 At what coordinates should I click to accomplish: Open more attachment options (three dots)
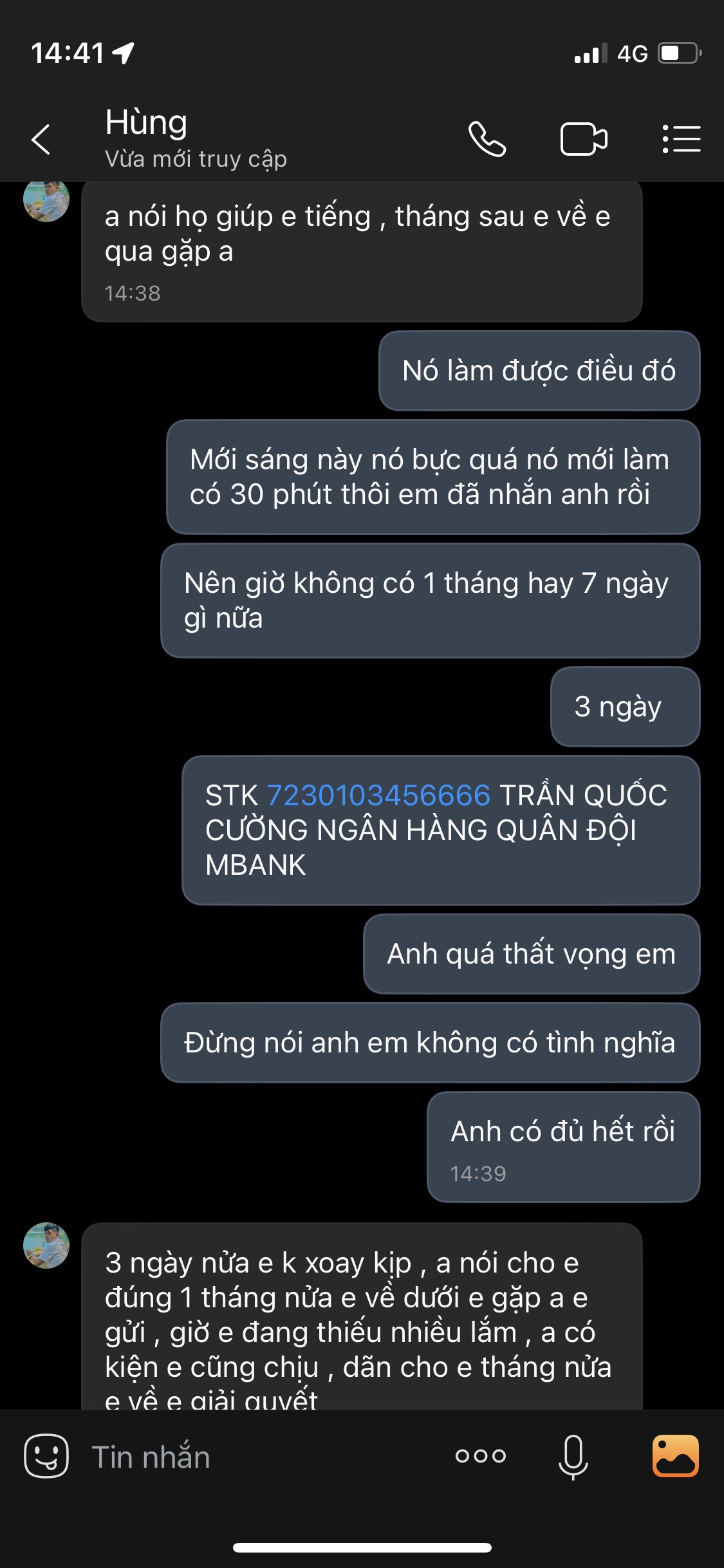pyautogui.click(x=481, y=1456)
